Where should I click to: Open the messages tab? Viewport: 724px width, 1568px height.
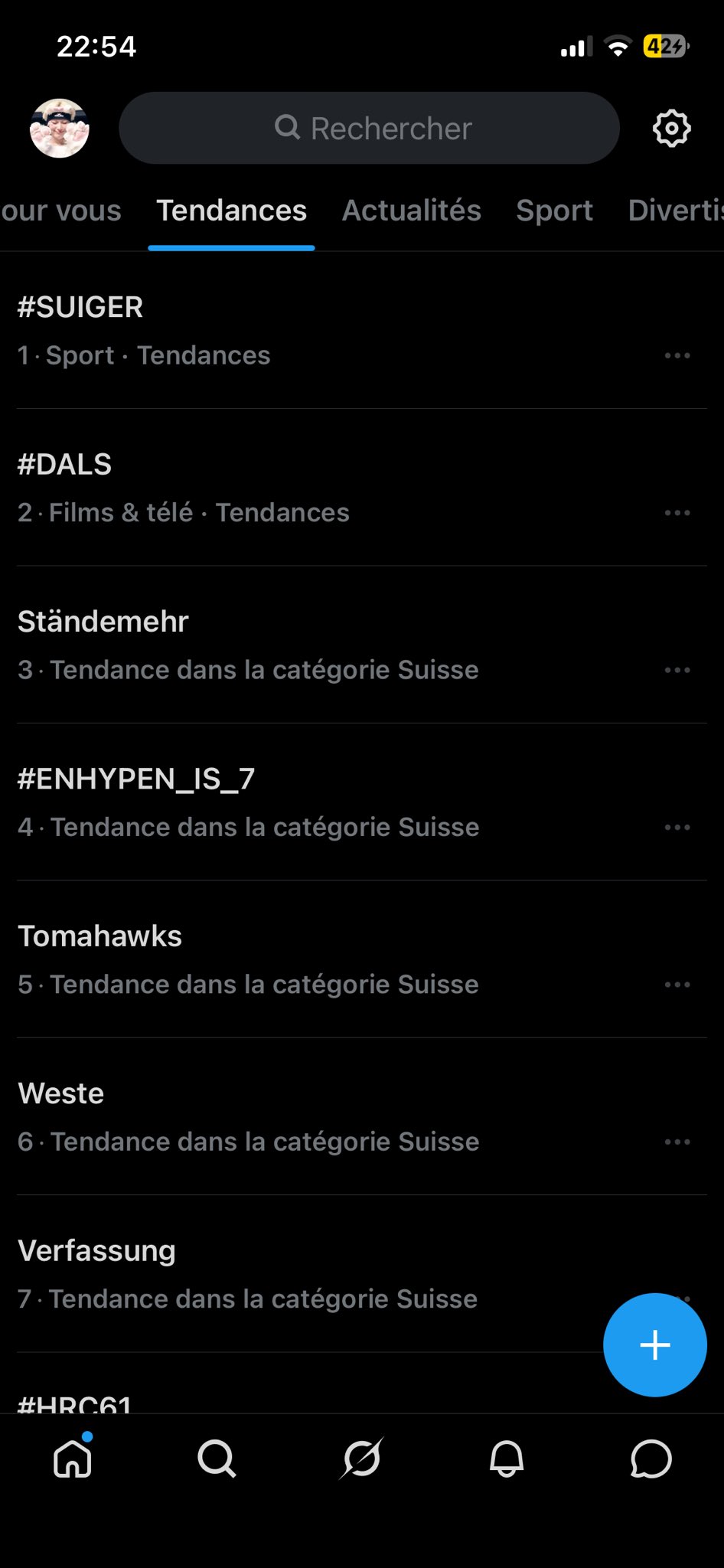[651, 1459]
